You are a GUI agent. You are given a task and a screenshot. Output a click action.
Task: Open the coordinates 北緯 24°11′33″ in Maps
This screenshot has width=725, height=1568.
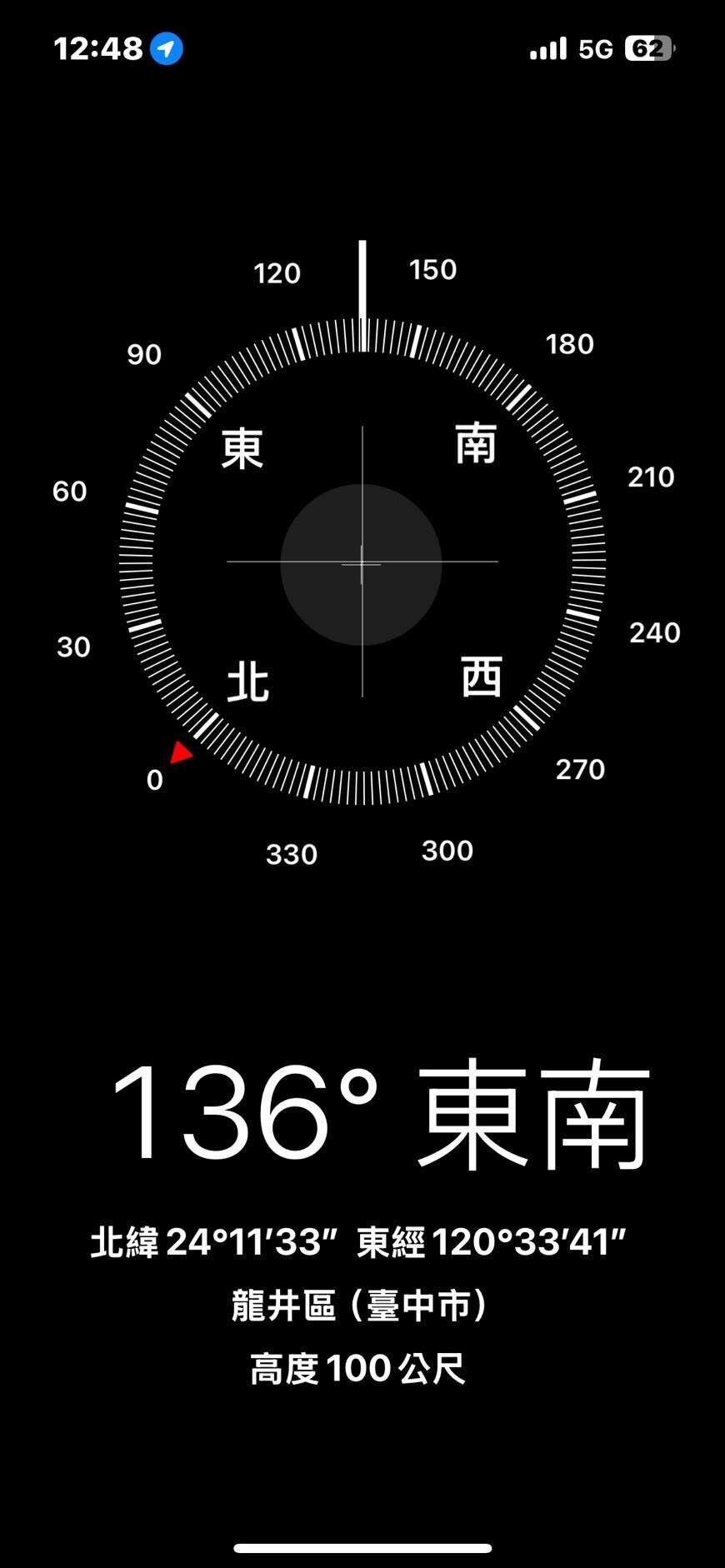(x=358, y=1242)
